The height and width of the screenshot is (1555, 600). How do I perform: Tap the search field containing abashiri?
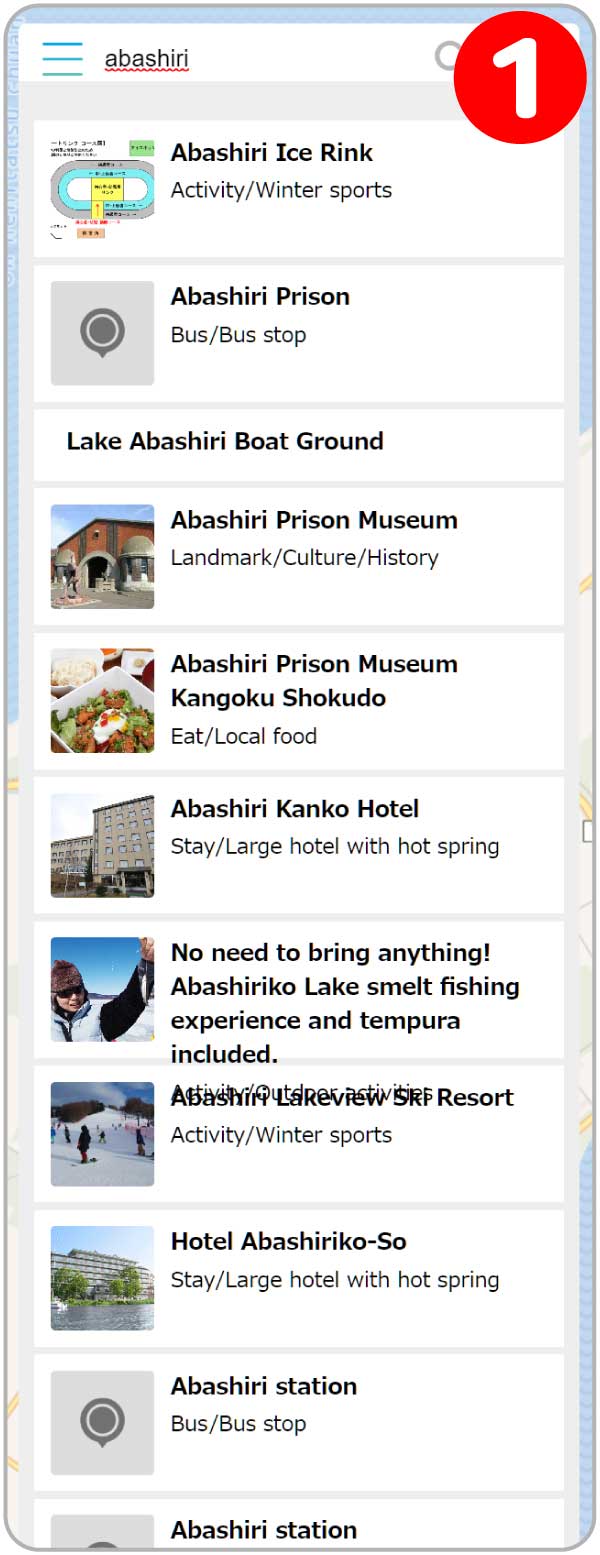coord(260,59)
